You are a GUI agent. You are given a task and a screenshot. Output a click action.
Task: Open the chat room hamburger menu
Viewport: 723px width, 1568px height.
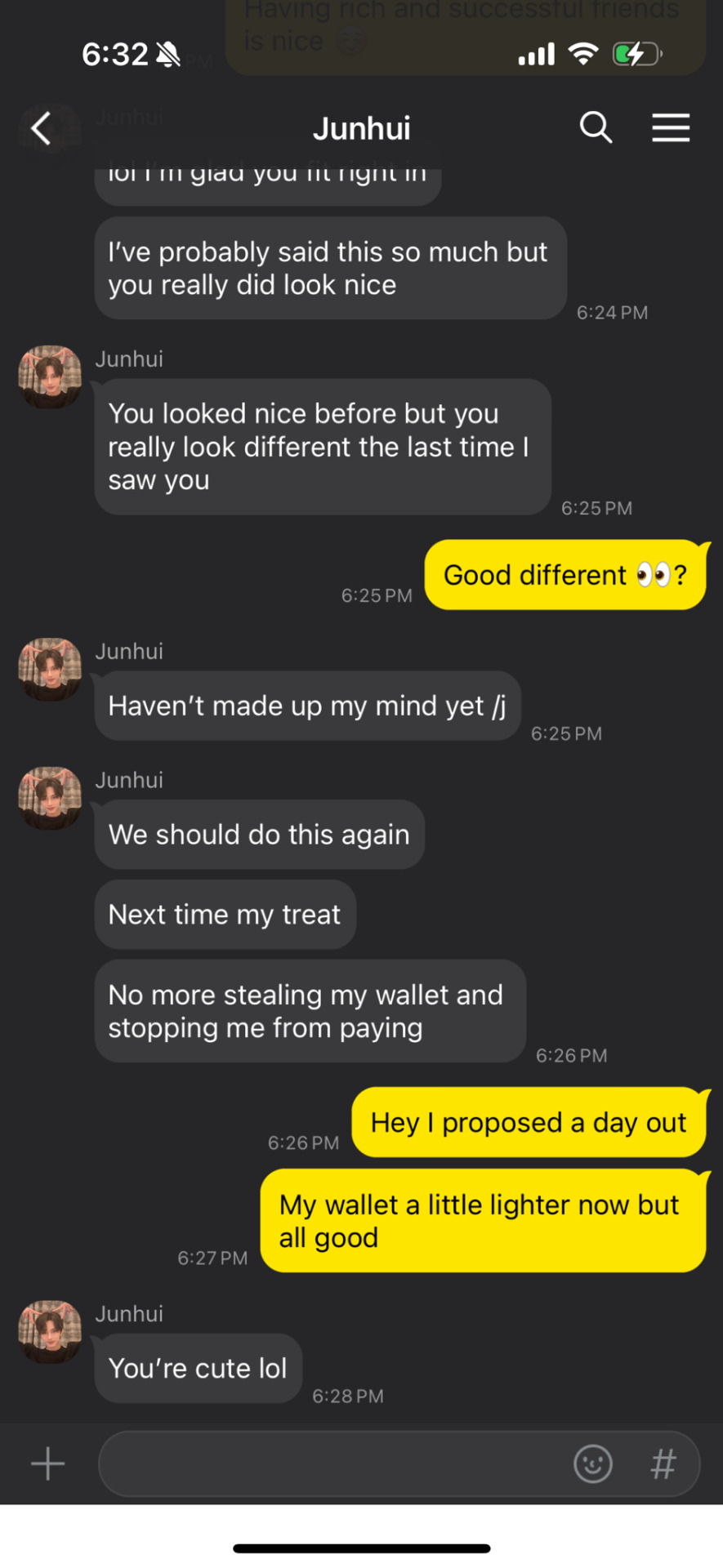[670, 128]
